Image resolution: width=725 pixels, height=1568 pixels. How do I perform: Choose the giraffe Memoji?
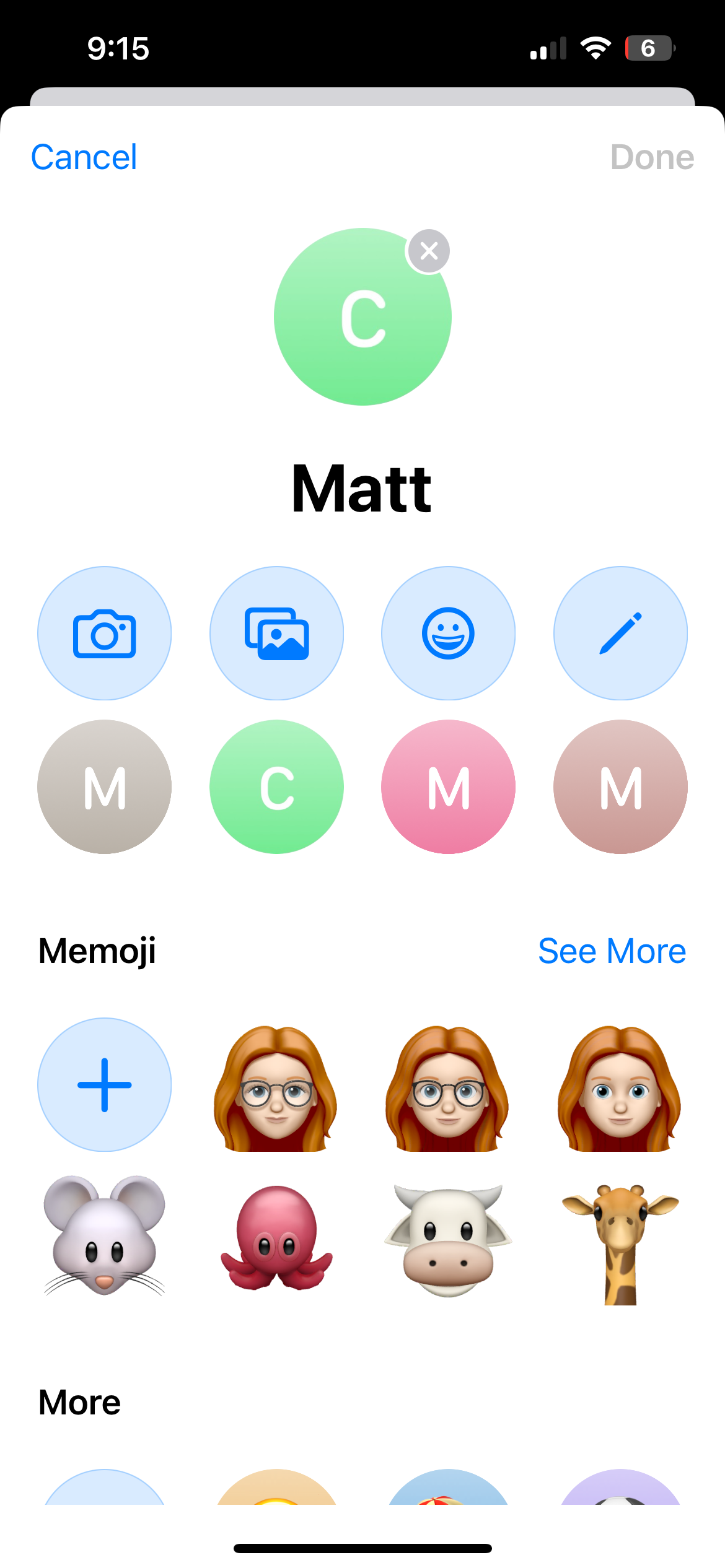620,1244
